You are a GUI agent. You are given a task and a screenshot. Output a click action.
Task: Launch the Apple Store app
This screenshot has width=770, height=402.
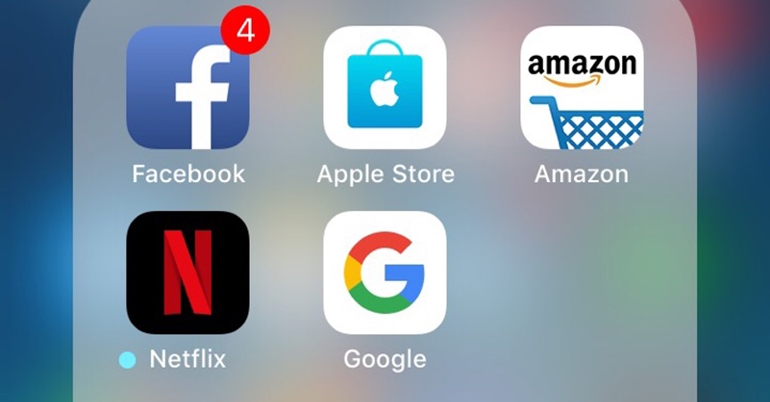point(385,89)
